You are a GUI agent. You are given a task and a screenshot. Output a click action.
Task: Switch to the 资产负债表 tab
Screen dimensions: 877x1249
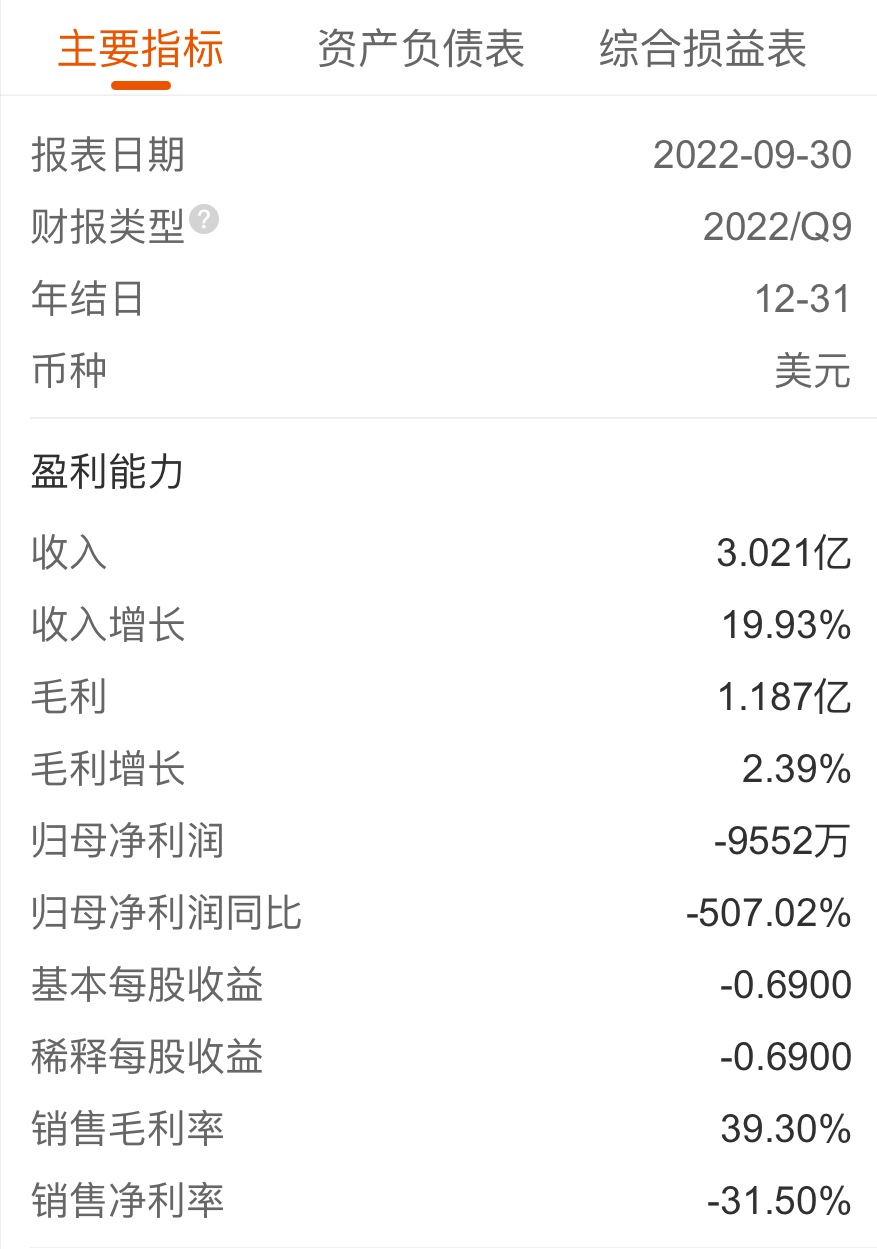point(421,48)
